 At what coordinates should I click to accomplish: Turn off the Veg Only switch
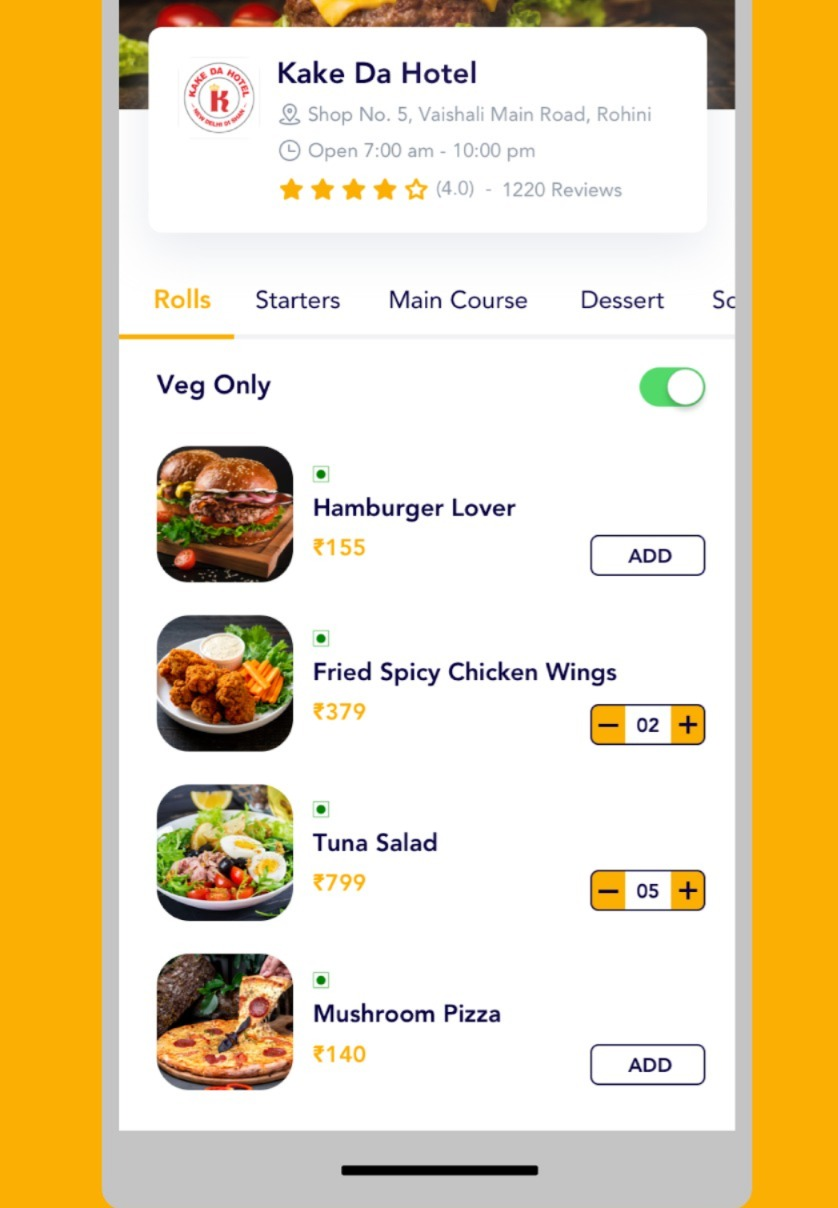tap(672, 387)
